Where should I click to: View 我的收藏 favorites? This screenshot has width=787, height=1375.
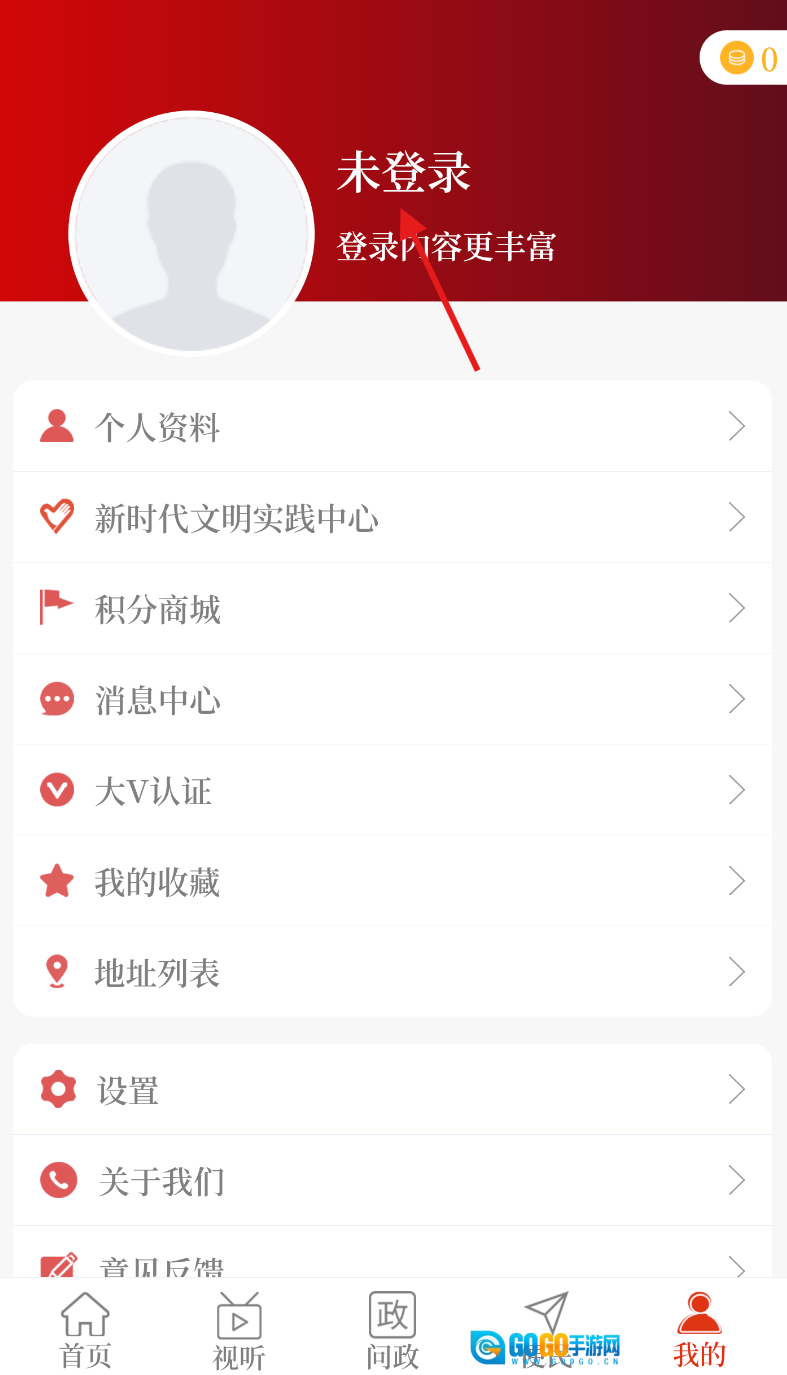click(392, 882)
